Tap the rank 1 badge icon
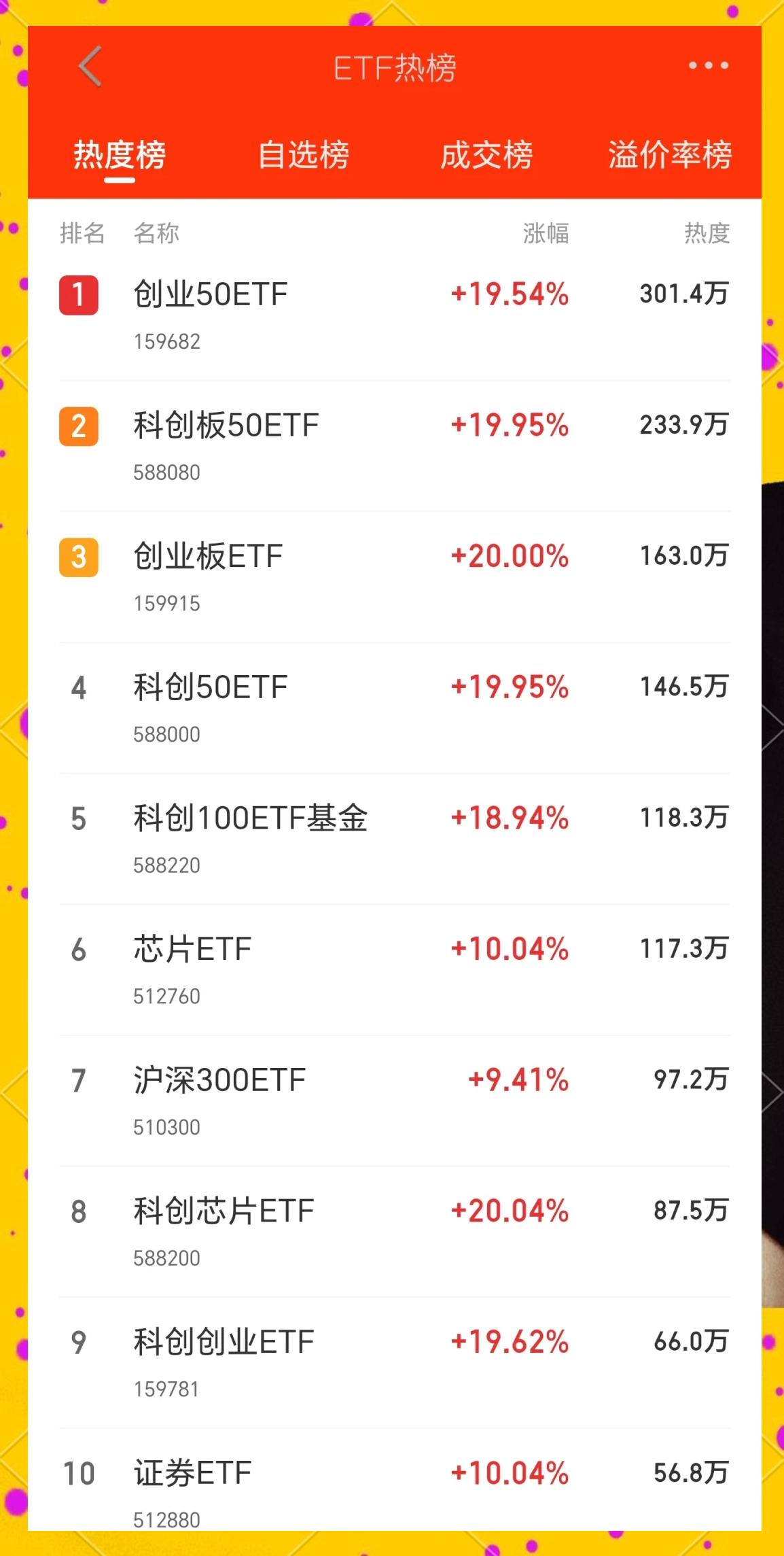 pyautogui.click(x=79, y=294)
